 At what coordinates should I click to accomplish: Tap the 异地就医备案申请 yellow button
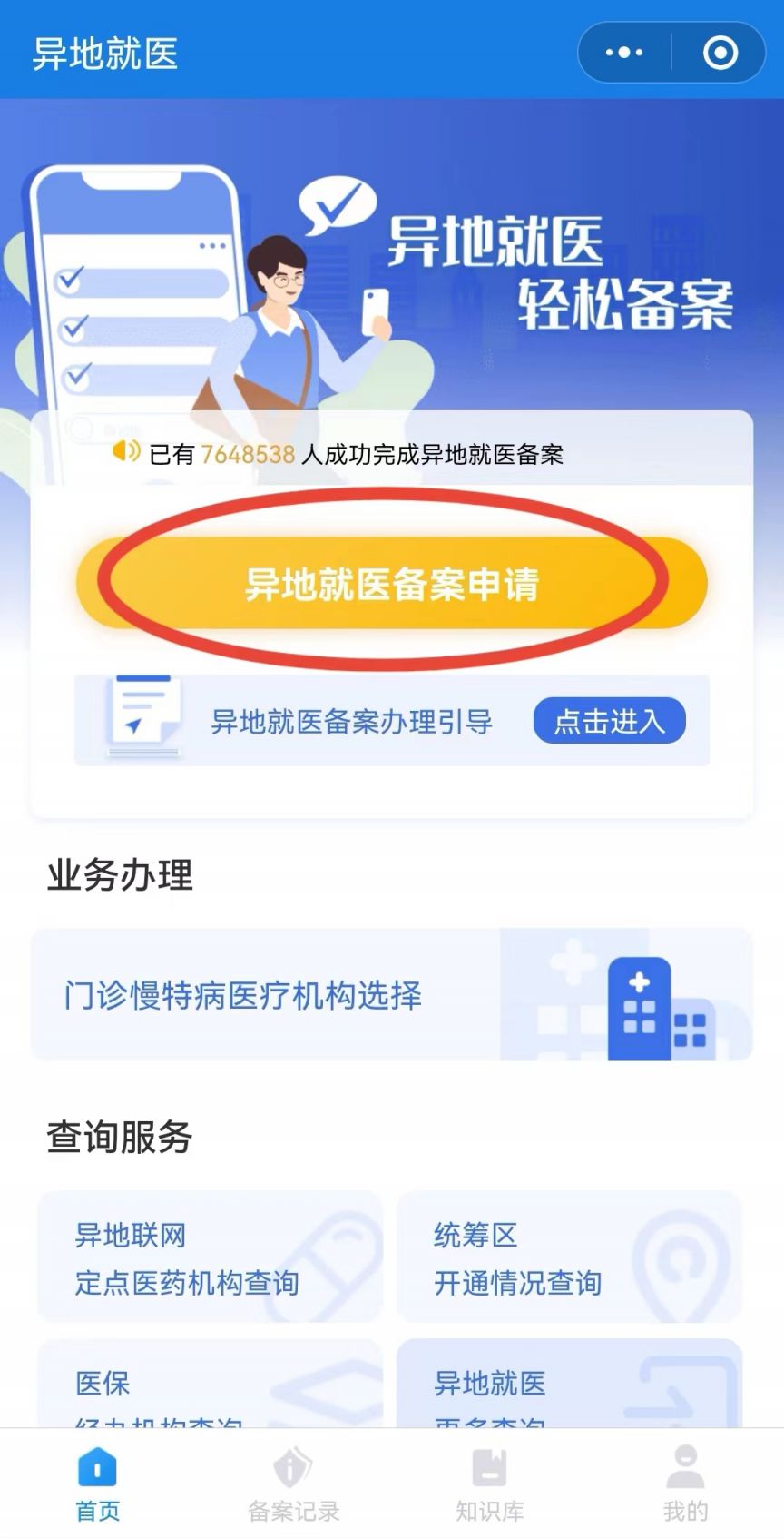point(392,584)
